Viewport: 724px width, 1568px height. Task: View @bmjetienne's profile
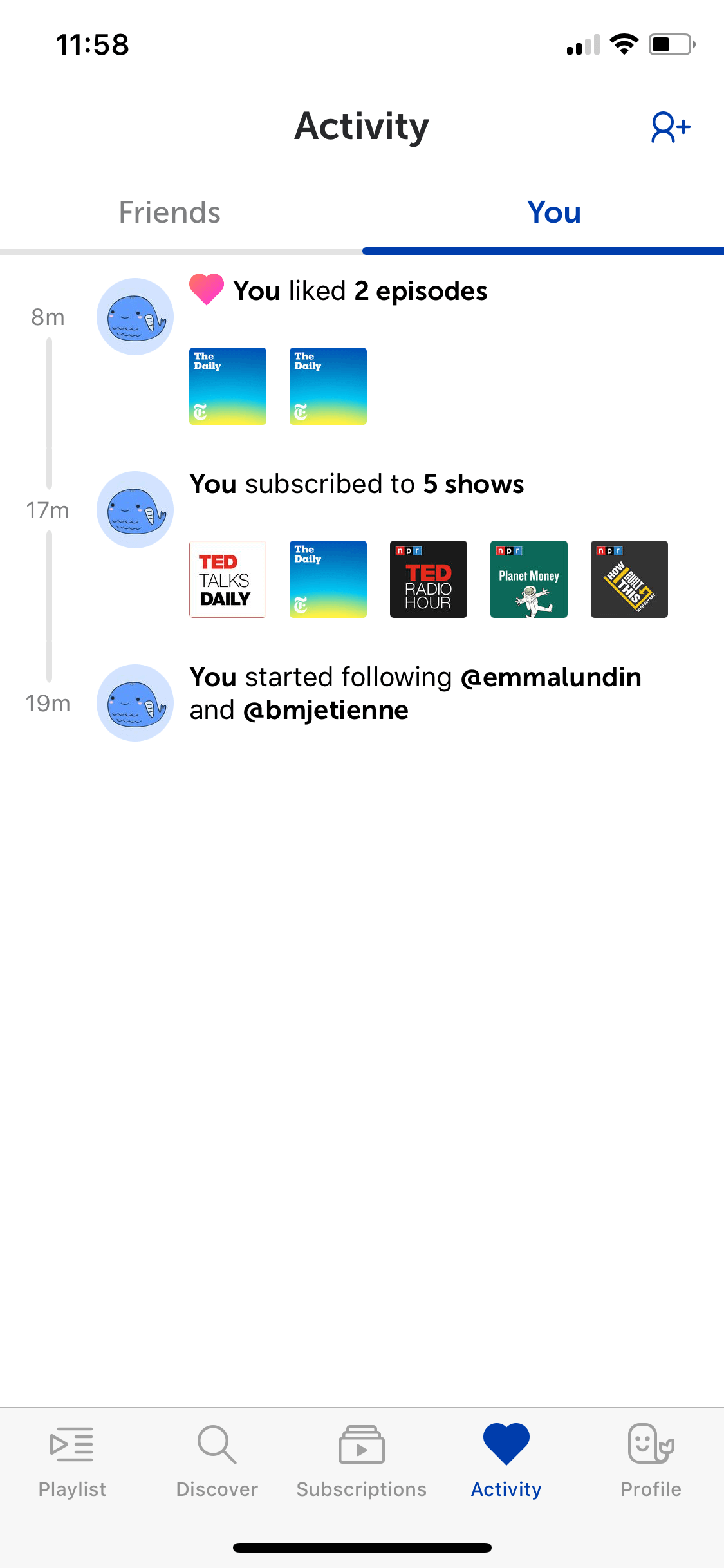click(x=326, y=711)
